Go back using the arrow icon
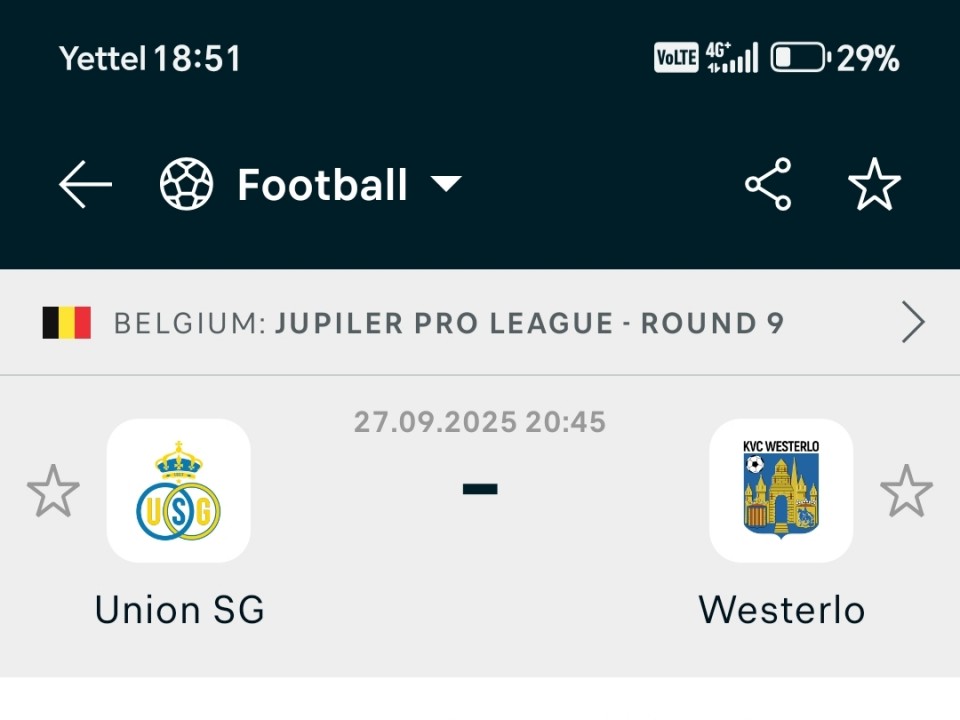Screen dimensions: 960x720 (85, 185)
